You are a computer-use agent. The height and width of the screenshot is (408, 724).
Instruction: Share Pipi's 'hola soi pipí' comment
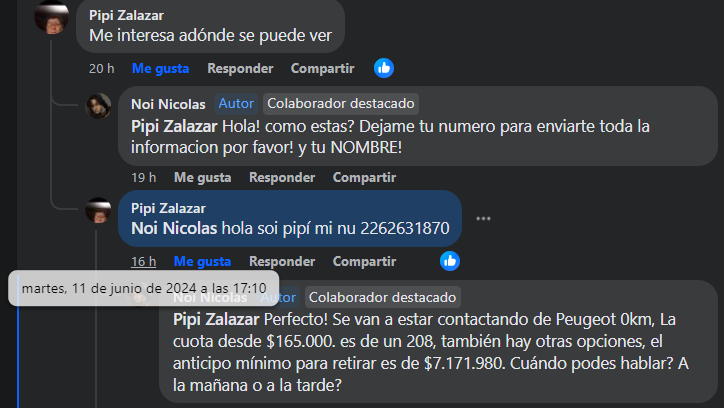point(364,261)
